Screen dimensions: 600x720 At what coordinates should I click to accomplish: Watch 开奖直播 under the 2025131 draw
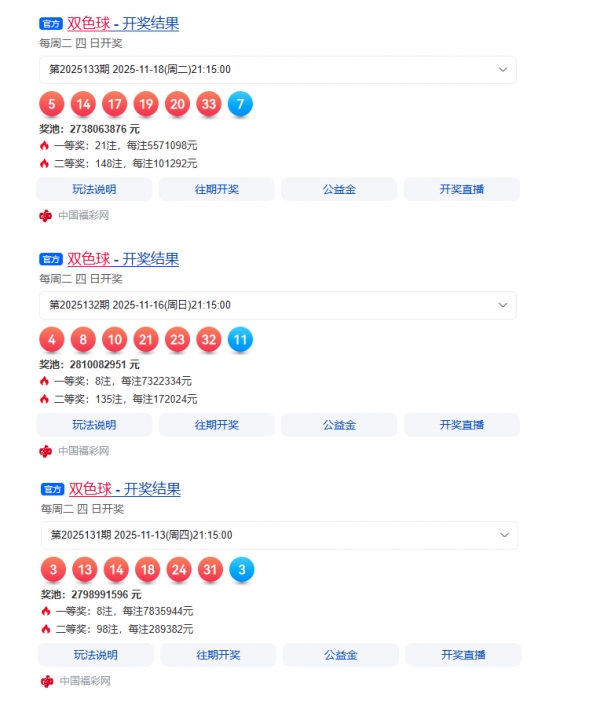(x=463, y=655)
